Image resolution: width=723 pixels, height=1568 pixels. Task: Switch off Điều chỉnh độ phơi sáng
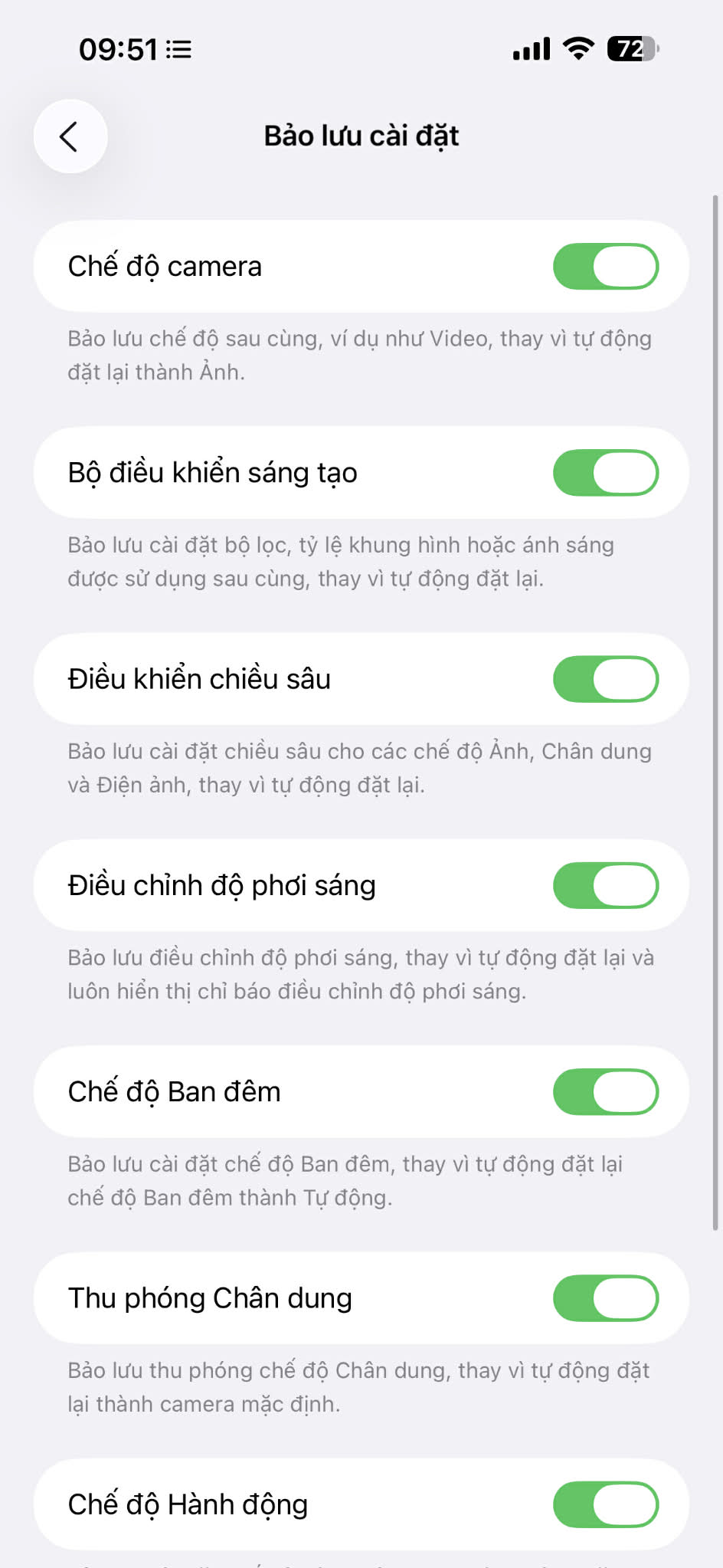[605, 886]
